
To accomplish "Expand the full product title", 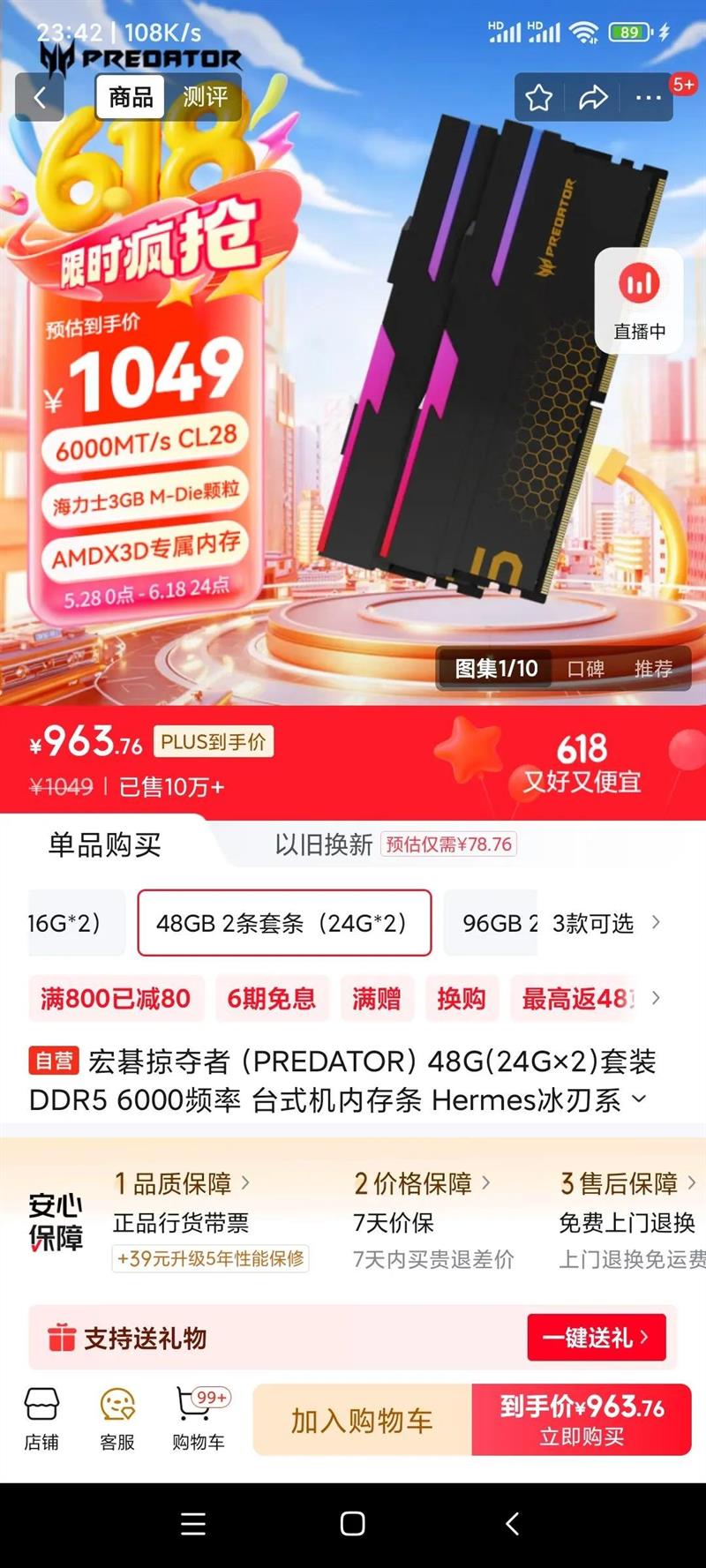I will [x=640, y=1099].
